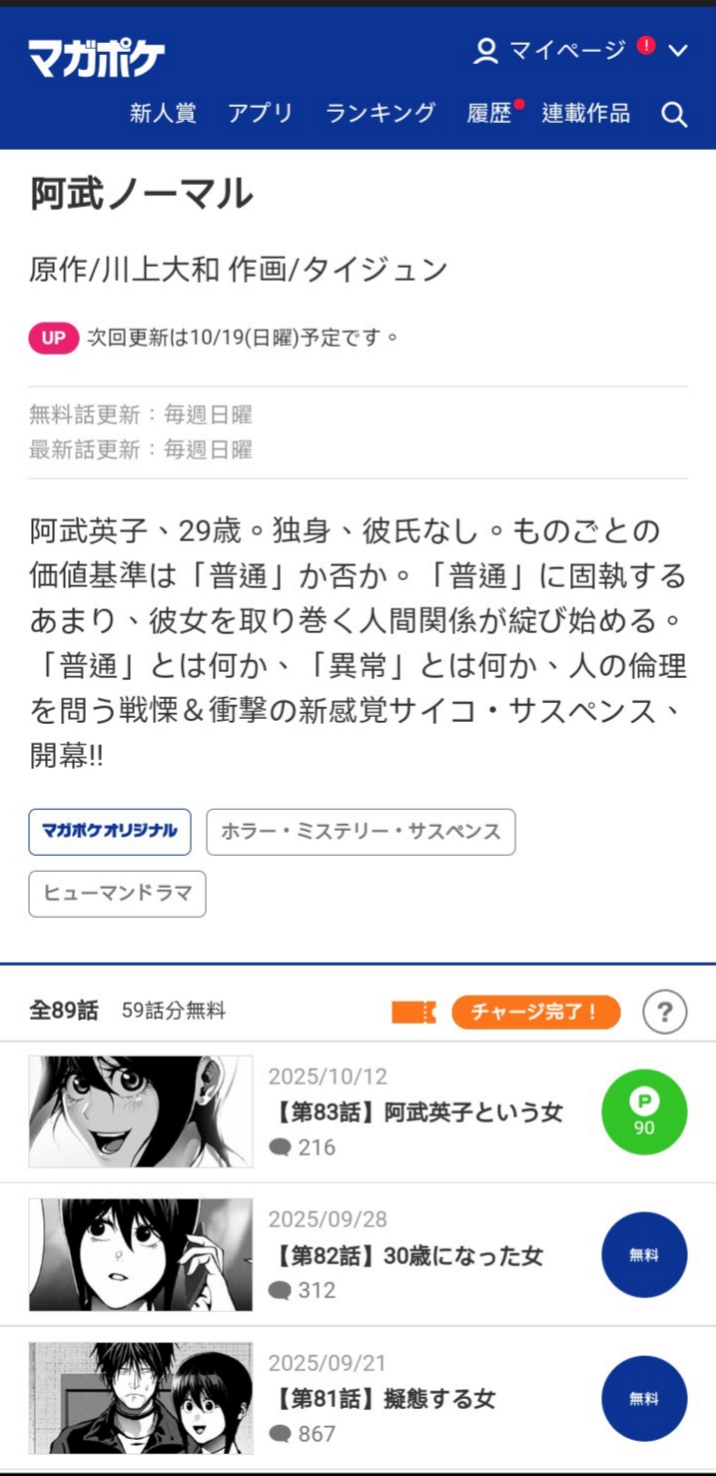
Task: Read 第81話 for free
Action: pos(644,1398)
